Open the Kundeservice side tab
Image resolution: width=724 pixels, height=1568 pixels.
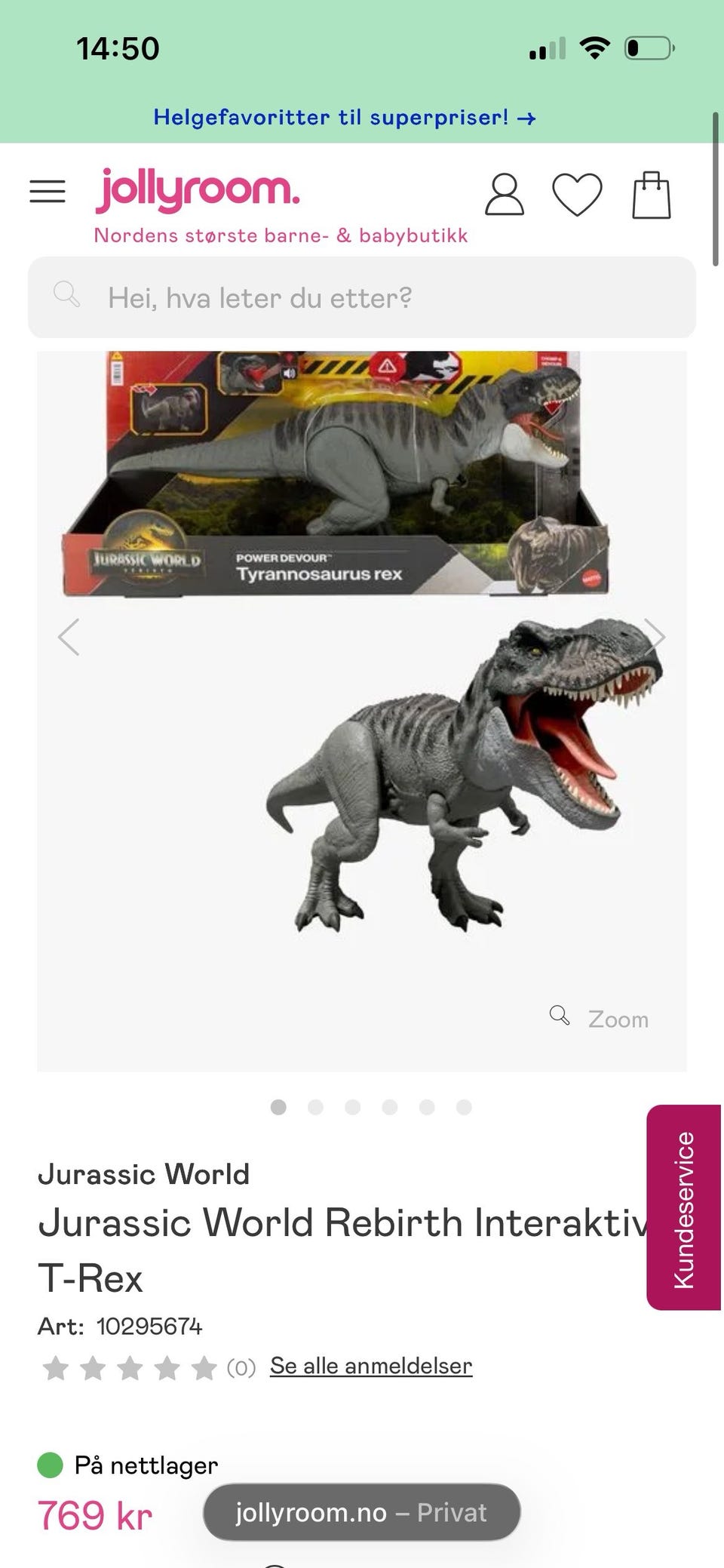point(684,1207)
